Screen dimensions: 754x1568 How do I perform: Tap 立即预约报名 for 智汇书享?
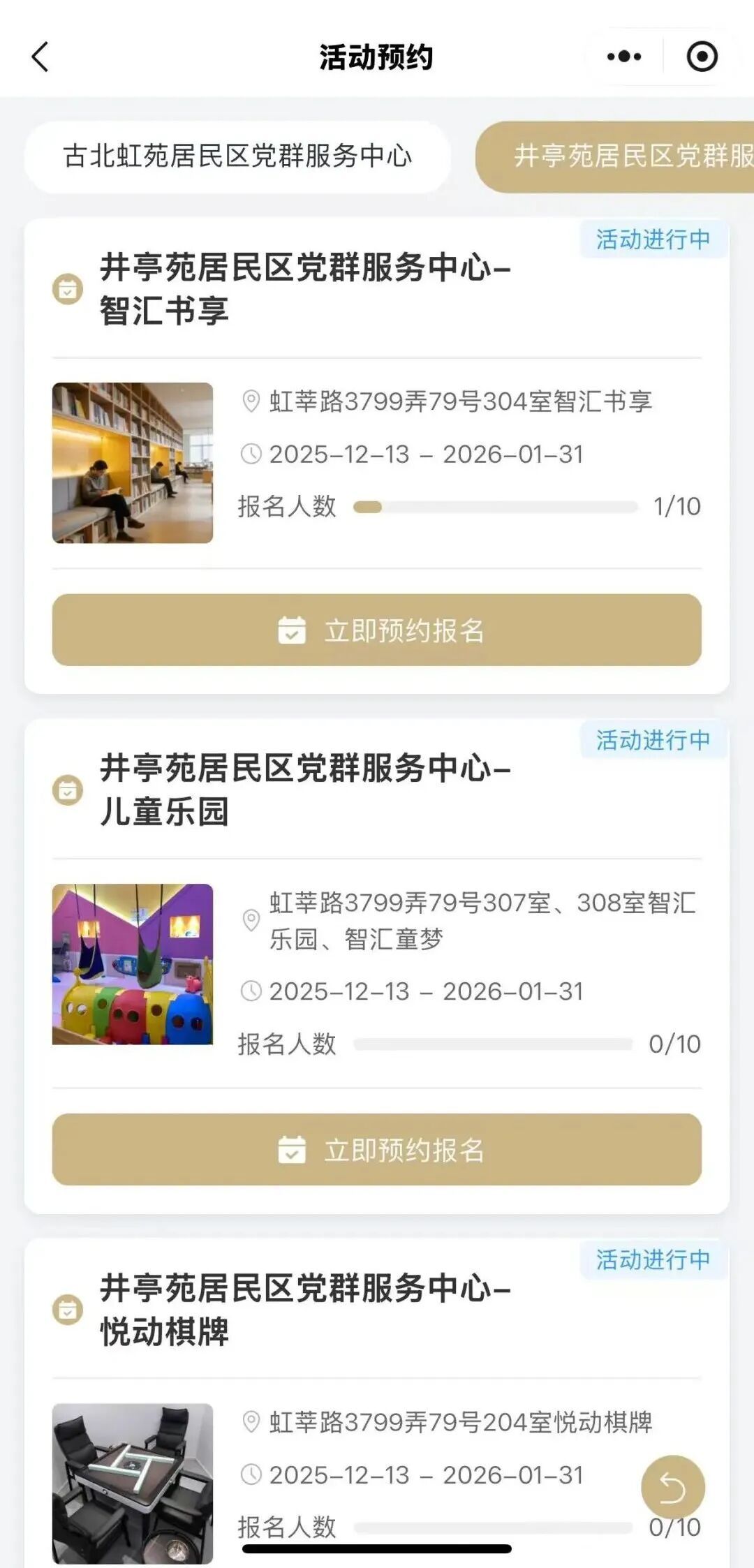coord(377,630)
